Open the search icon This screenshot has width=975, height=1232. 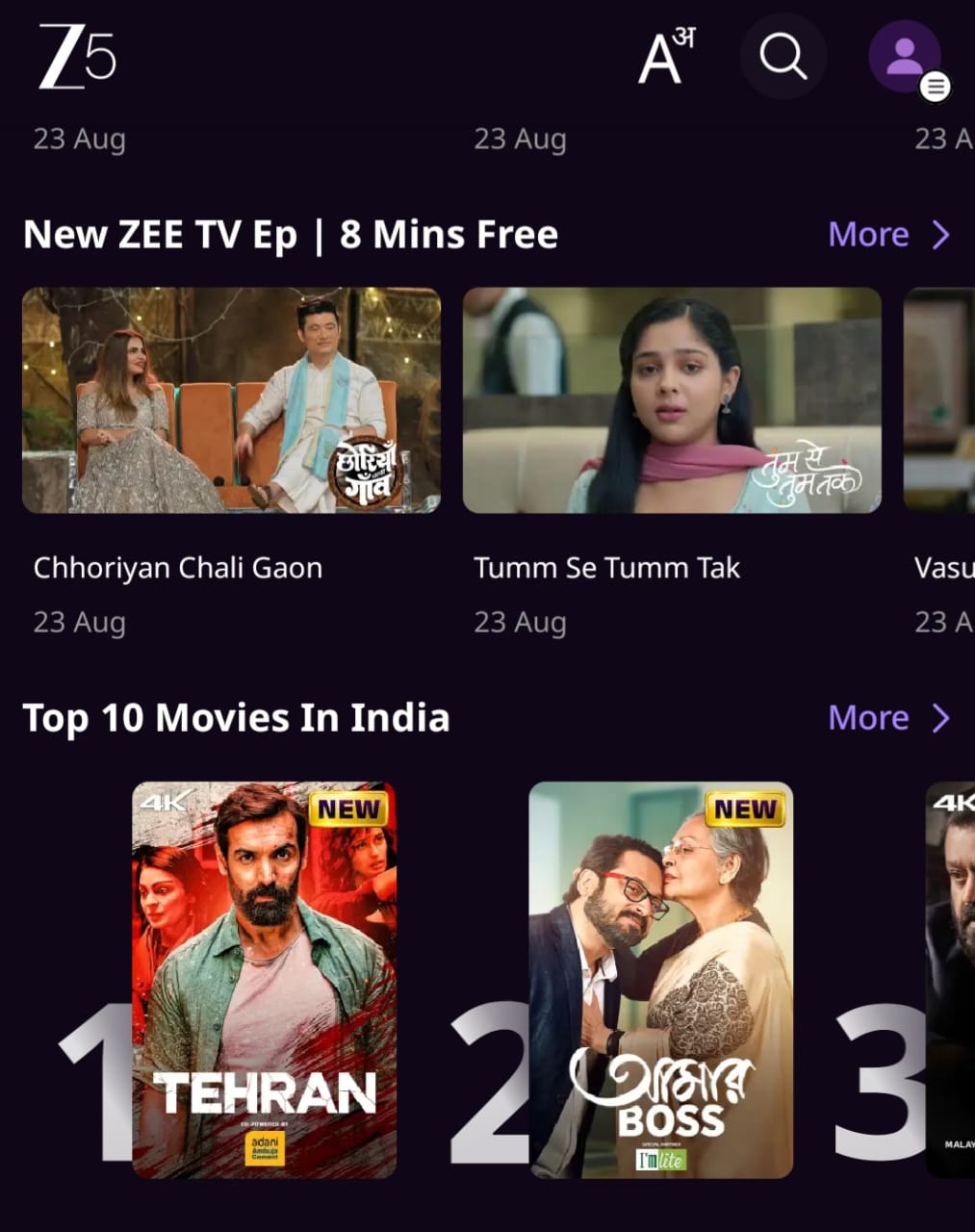pyautogui.click(x=783, y=57)
